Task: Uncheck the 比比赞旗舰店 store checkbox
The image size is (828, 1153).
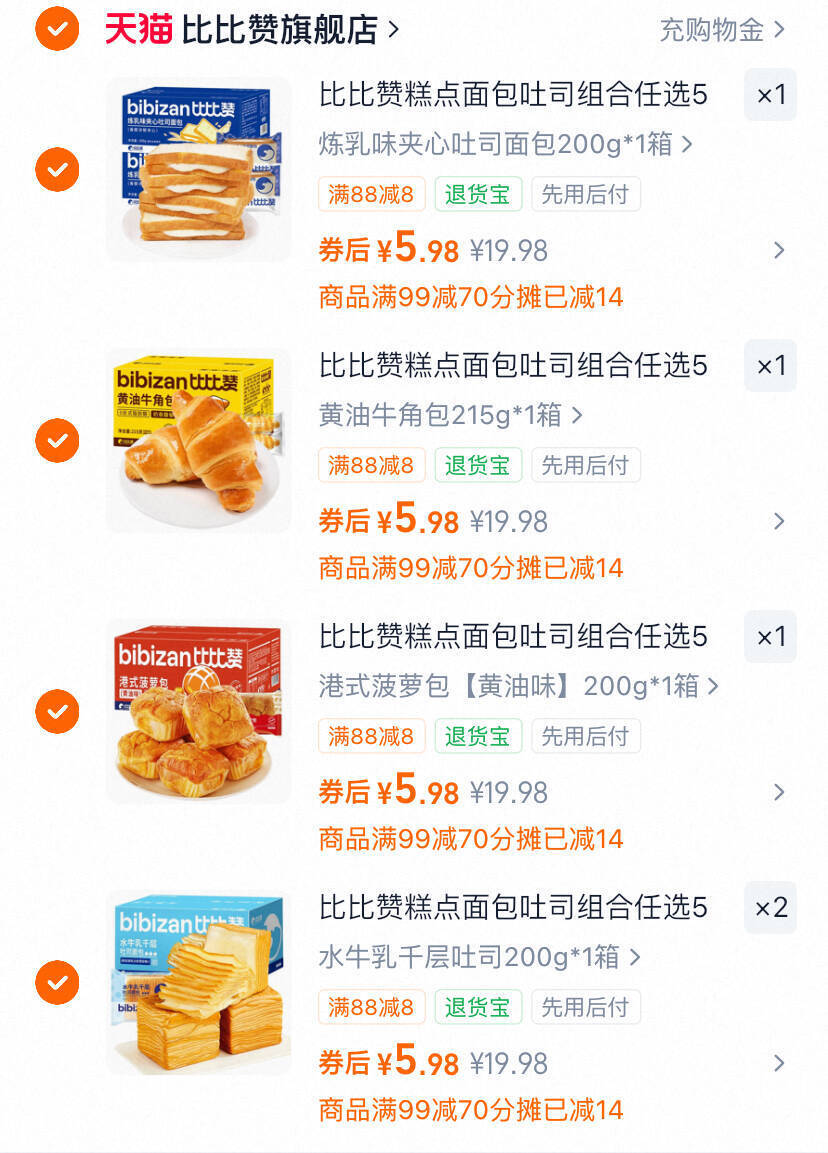Action: pyautogui.click(x=57, y=29)
